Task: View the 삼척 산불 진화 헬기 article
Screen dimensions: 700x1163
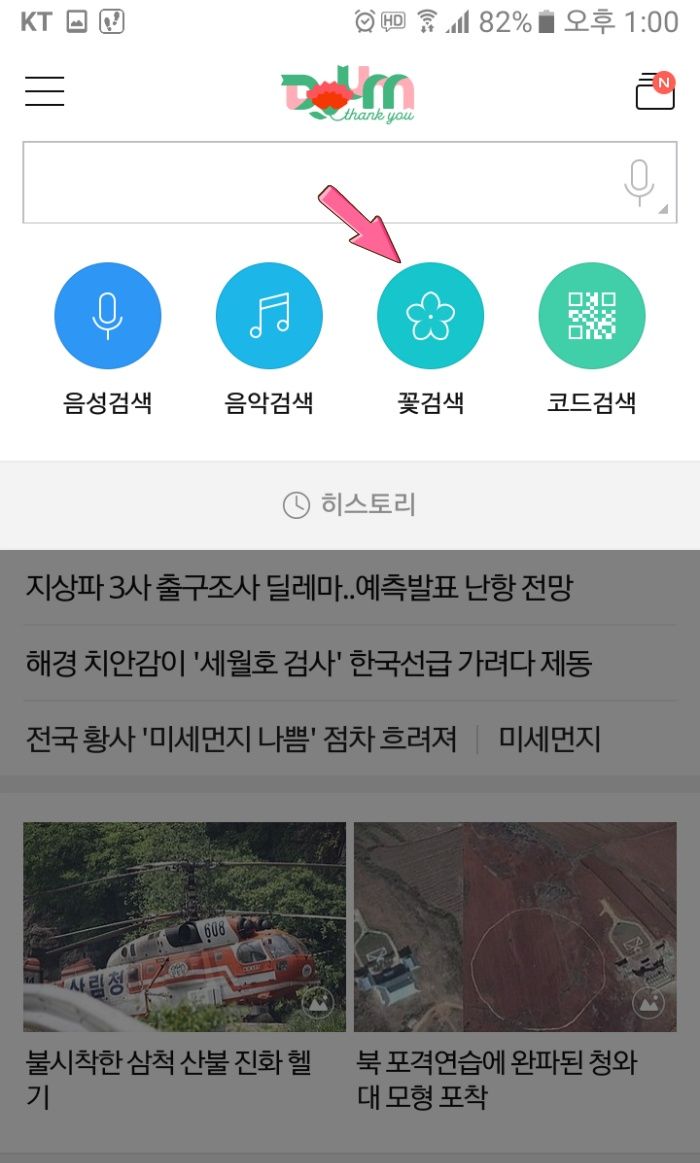Action: click(184, 967)
